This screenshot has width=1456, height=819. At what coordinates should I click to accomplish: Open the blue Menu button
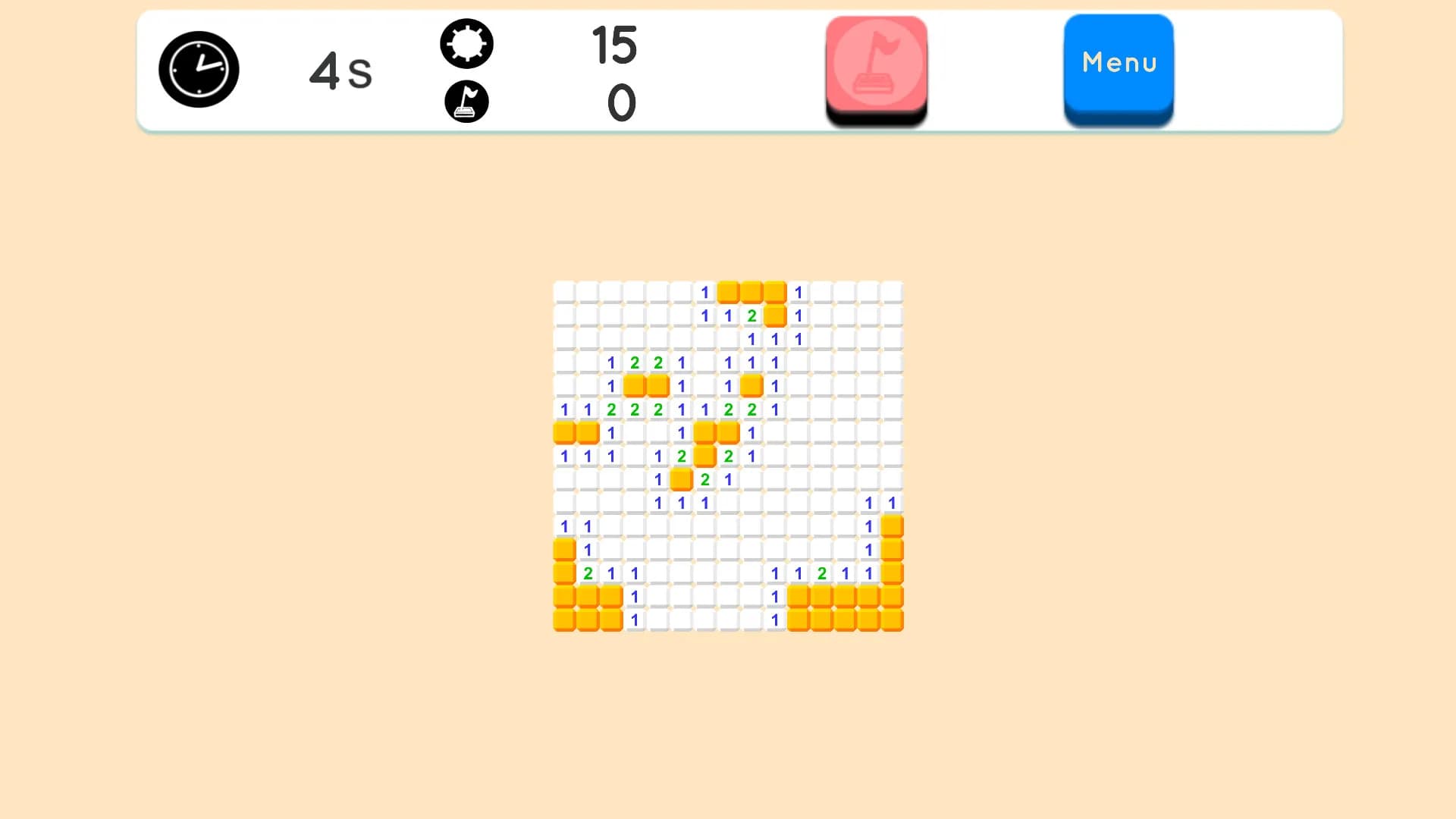(1119, 65)
